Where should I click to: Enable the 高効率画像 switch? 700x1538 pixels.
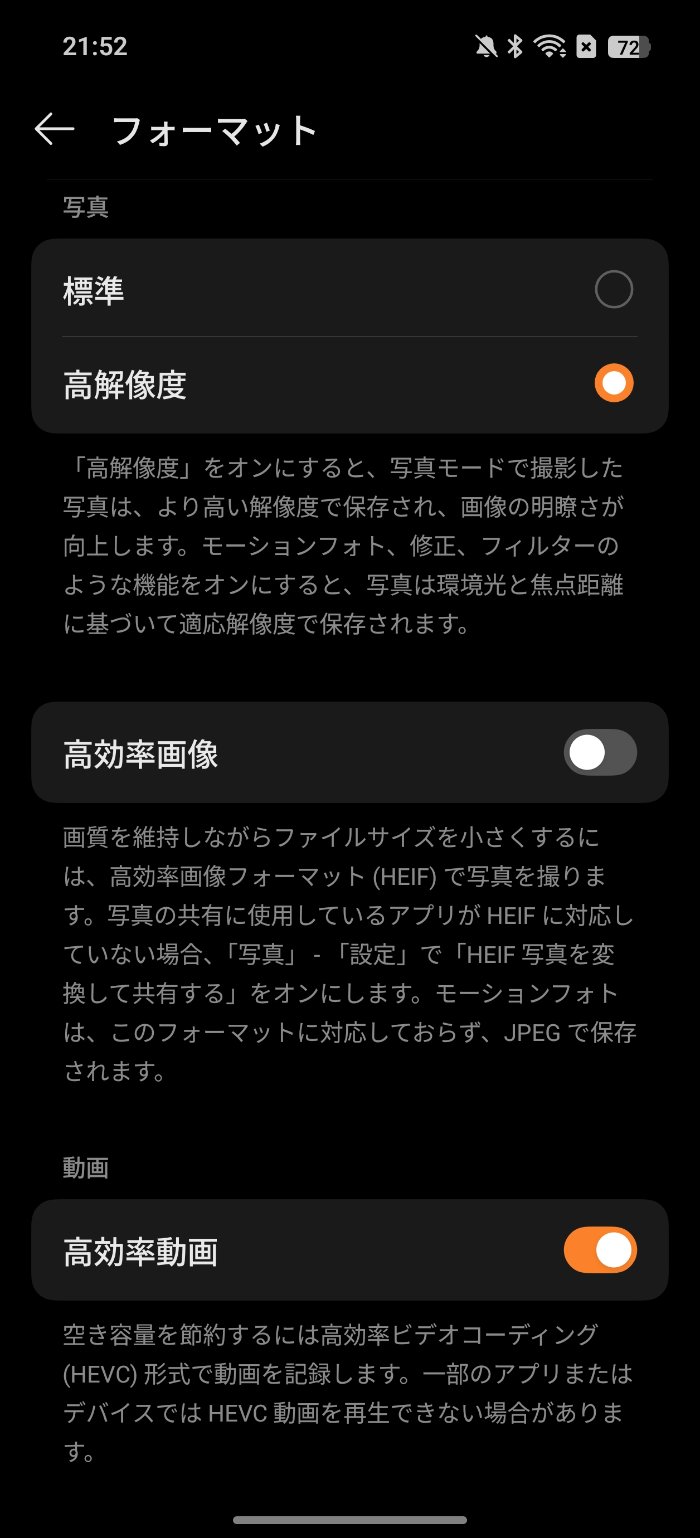pyautogui.click(x=600, y=753)
